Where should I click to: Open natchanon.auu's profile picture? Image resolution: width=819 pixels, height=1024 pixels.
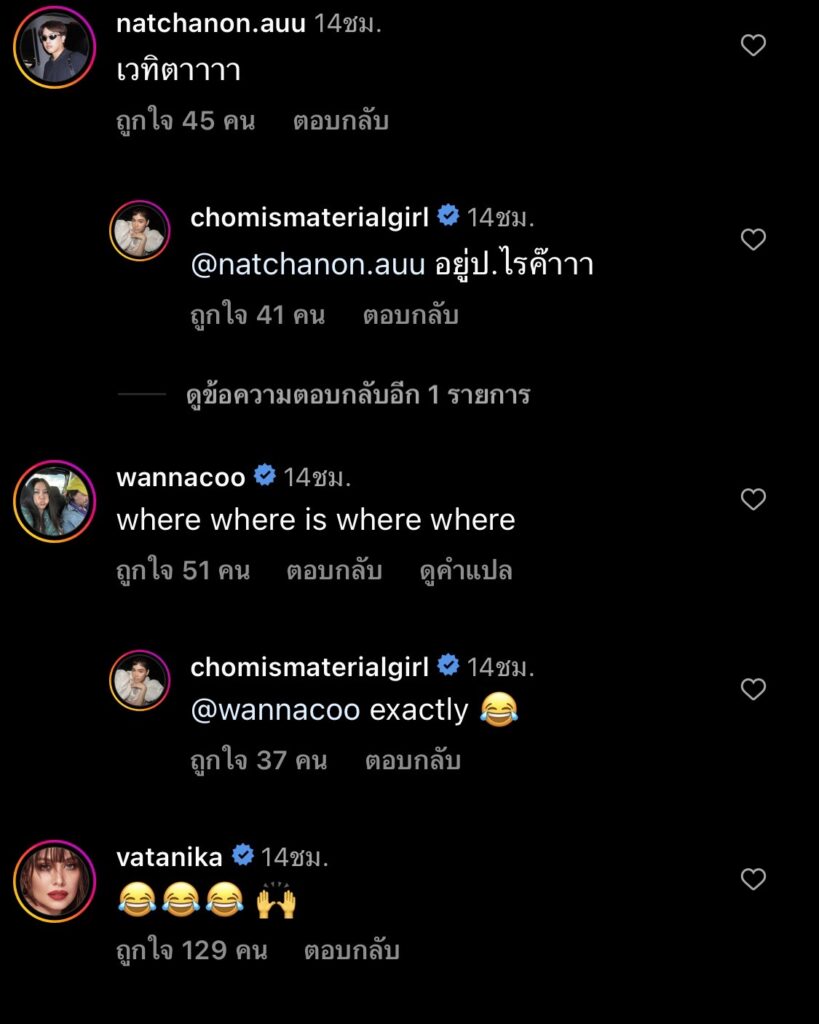[x=53, y=46]
